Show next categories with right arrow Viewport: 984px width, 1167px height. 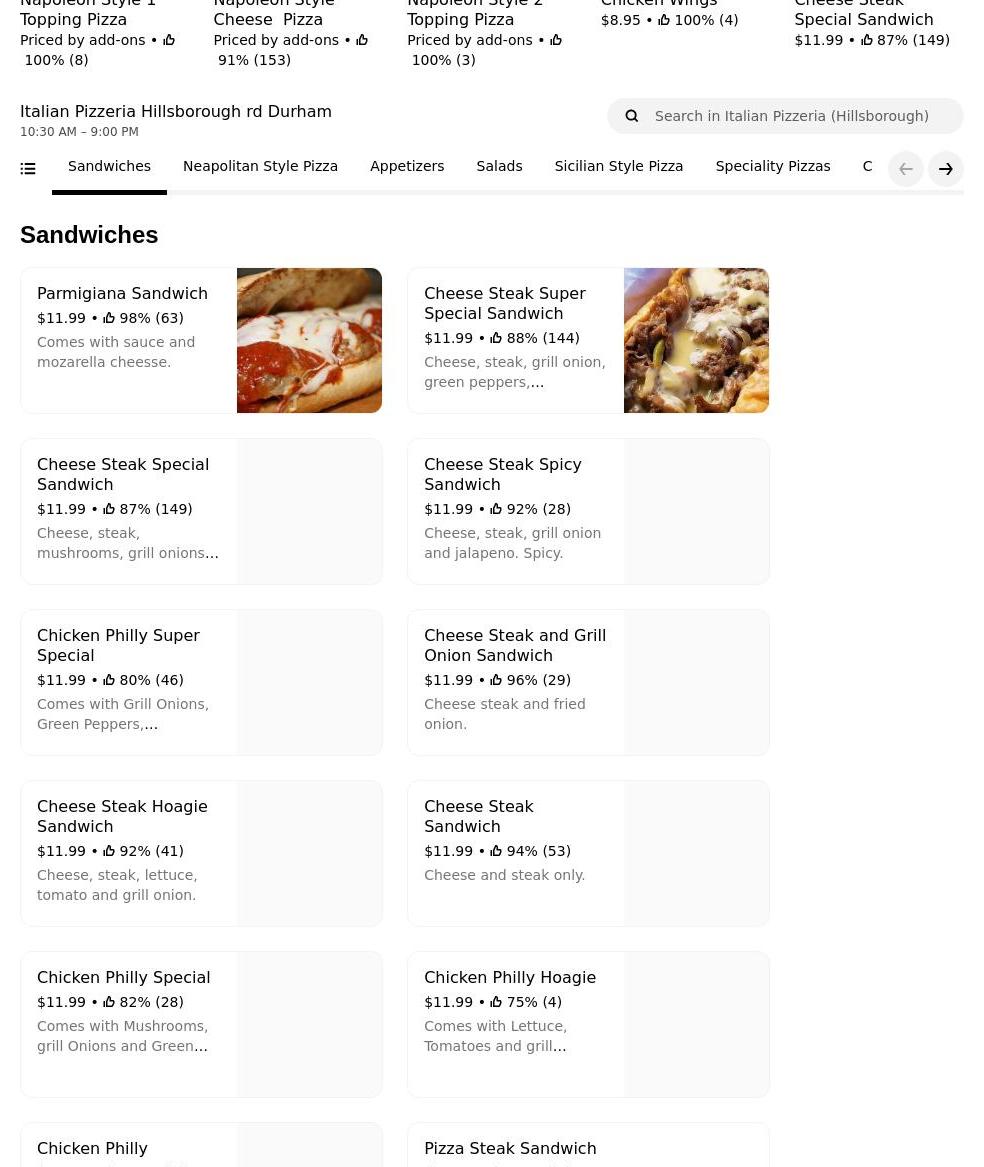tap(945, 169)
